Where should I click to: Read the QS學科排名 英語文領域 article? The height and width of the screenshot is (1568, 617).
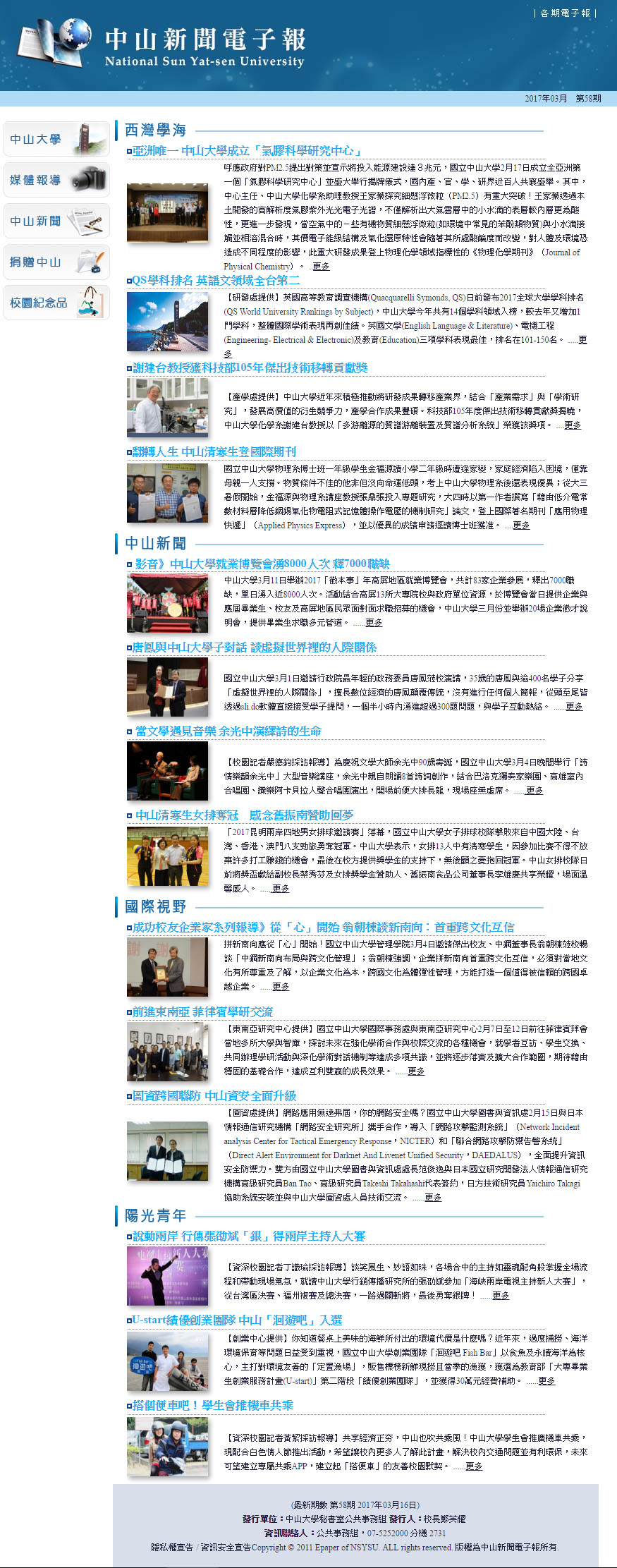(216, 281)
